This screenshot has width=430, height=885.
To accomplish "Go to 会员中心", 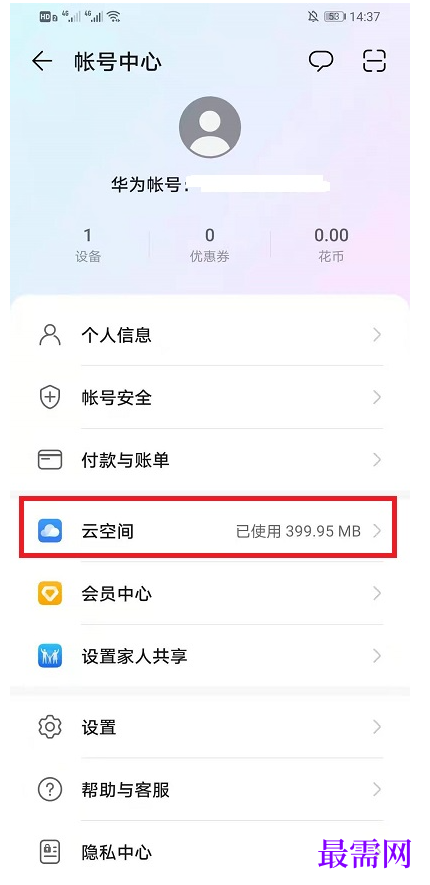I will 210,594.
